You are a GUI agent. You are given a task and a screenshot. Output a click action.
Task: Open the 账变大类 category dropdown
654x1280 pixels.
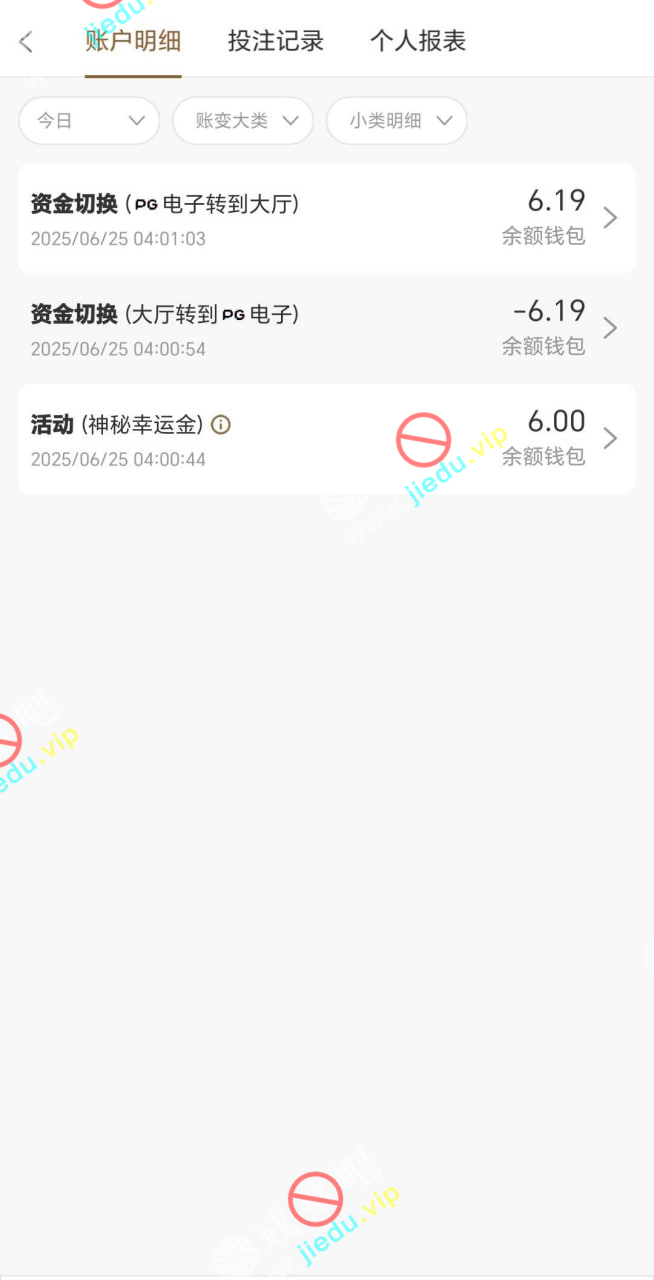tap(243, 121)
